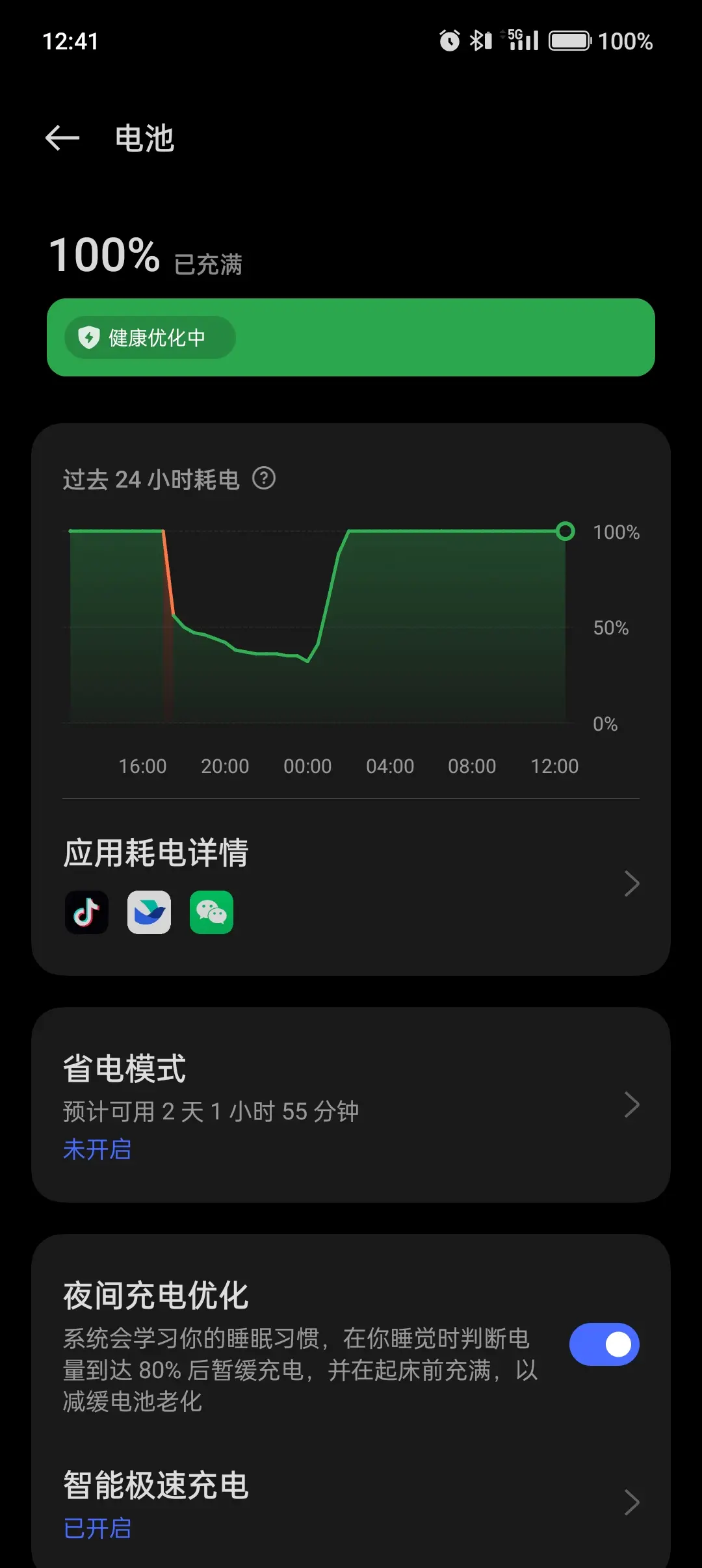Tap the 电池 title in header

(x=144, y=138)
